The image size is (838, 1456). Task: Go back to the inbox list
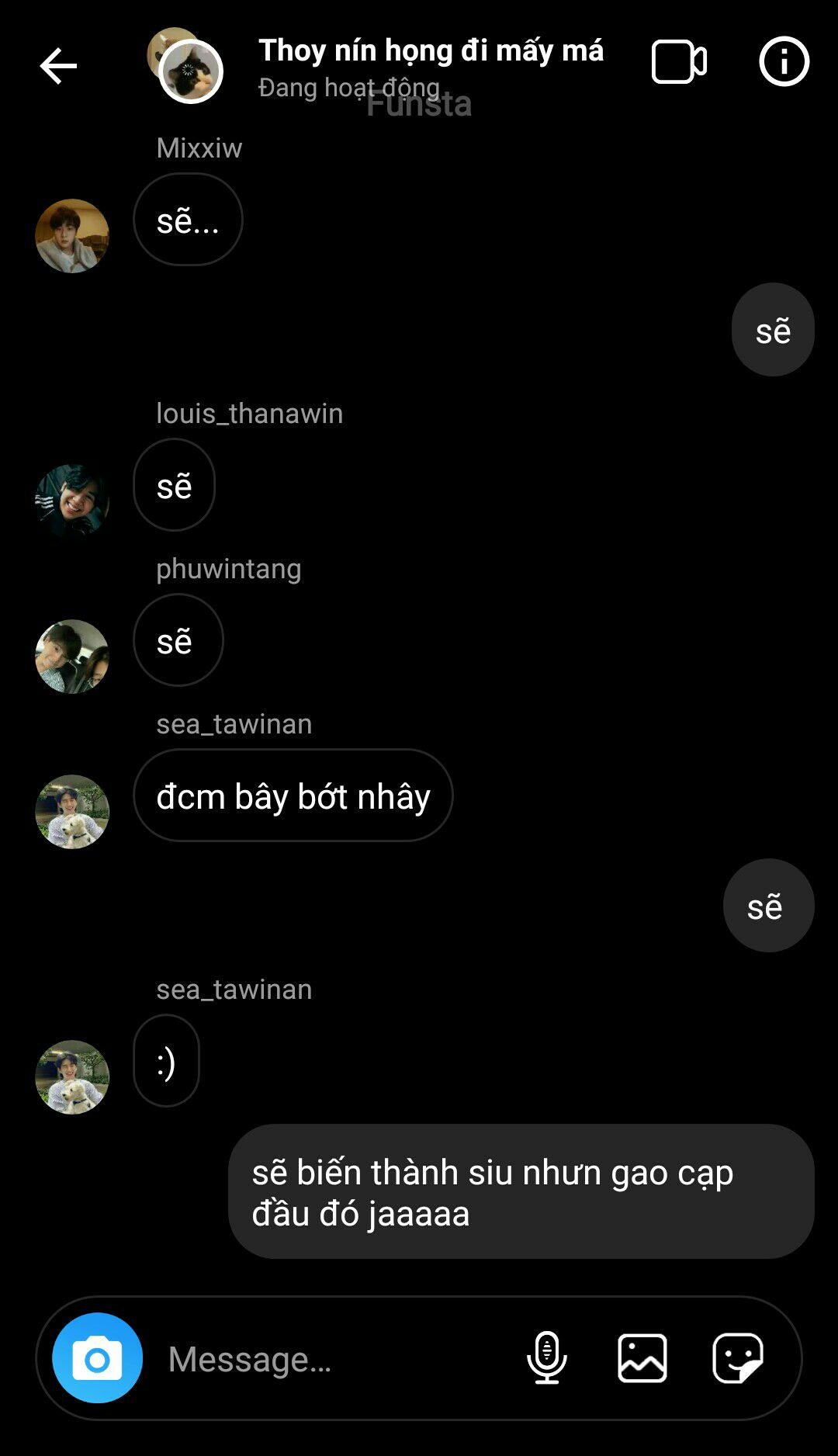[58, 65]
